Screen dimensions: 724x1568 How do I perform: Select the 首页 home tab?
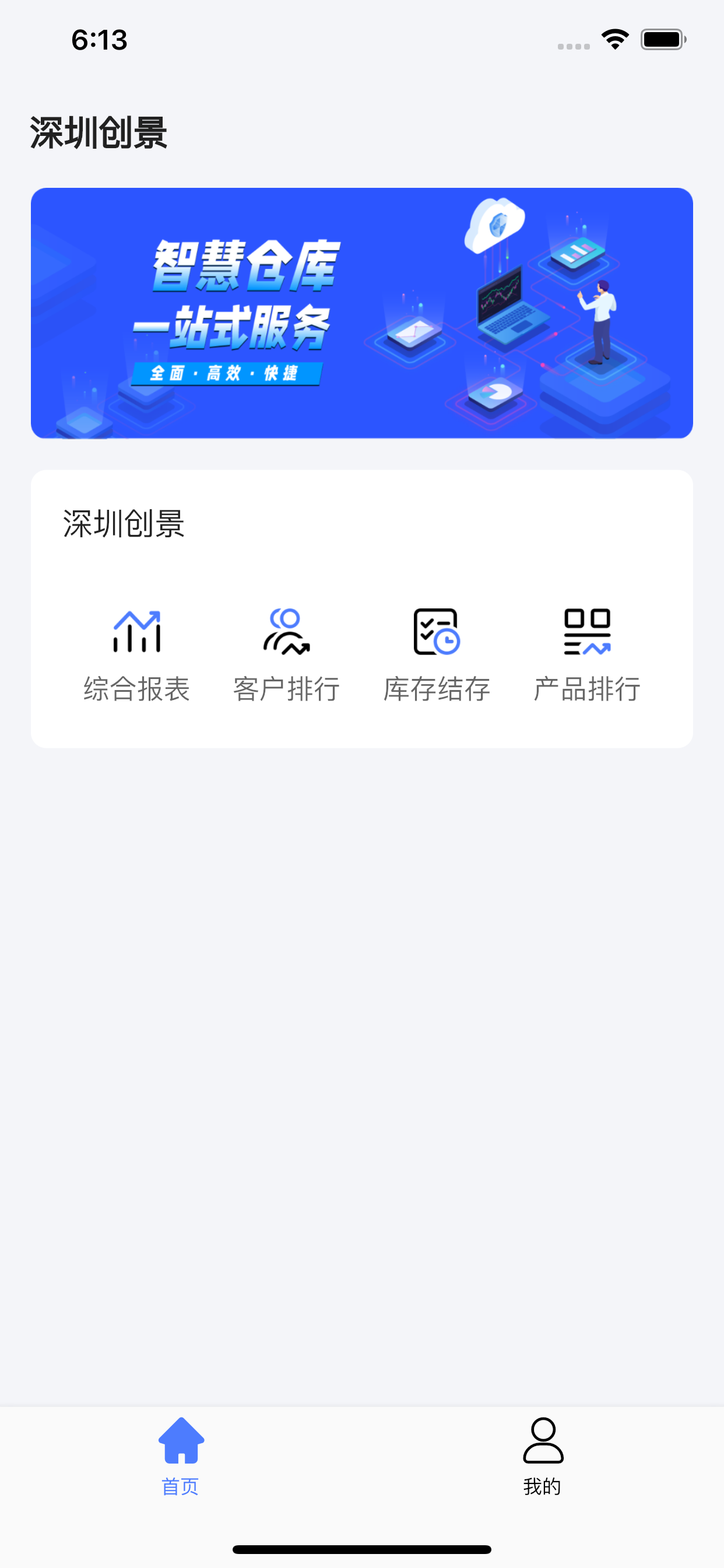(181, 1457)
